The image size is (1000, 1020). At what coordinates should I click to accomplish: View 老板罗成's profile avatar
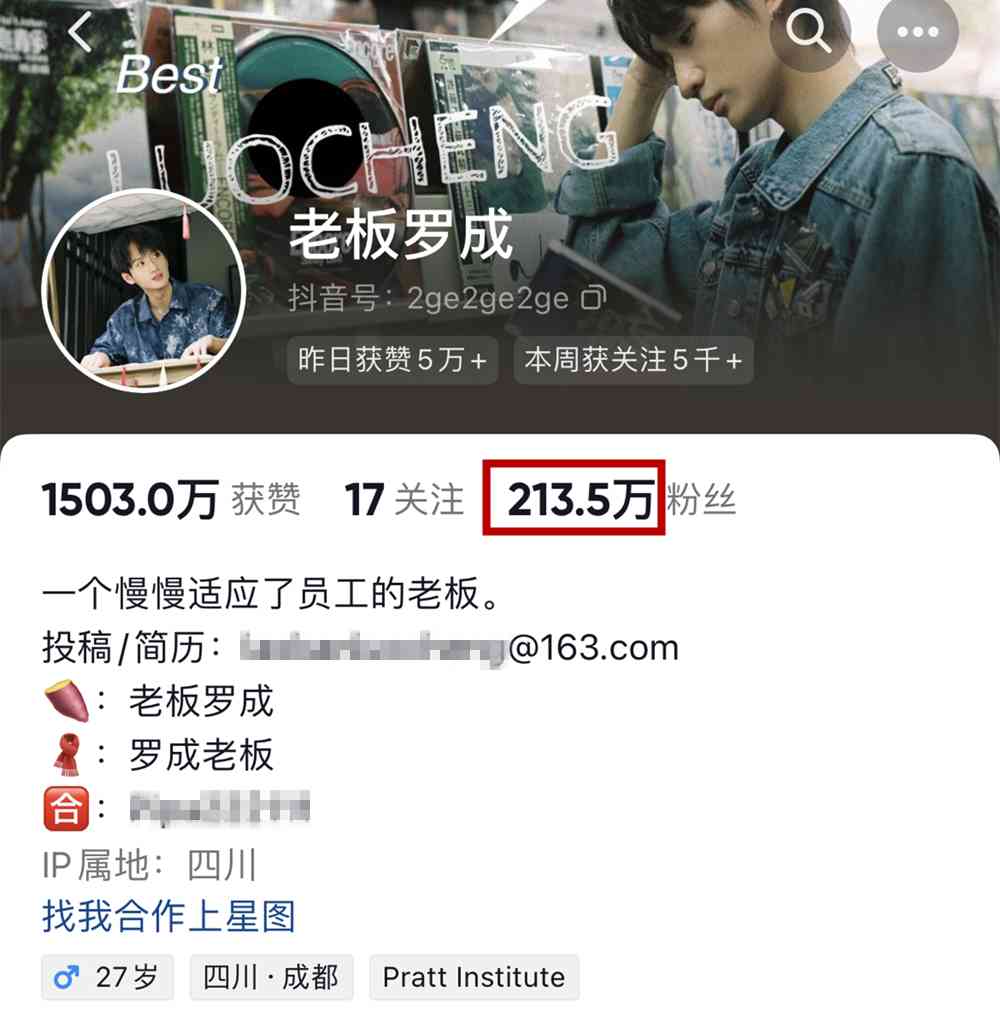pos(143,290)
